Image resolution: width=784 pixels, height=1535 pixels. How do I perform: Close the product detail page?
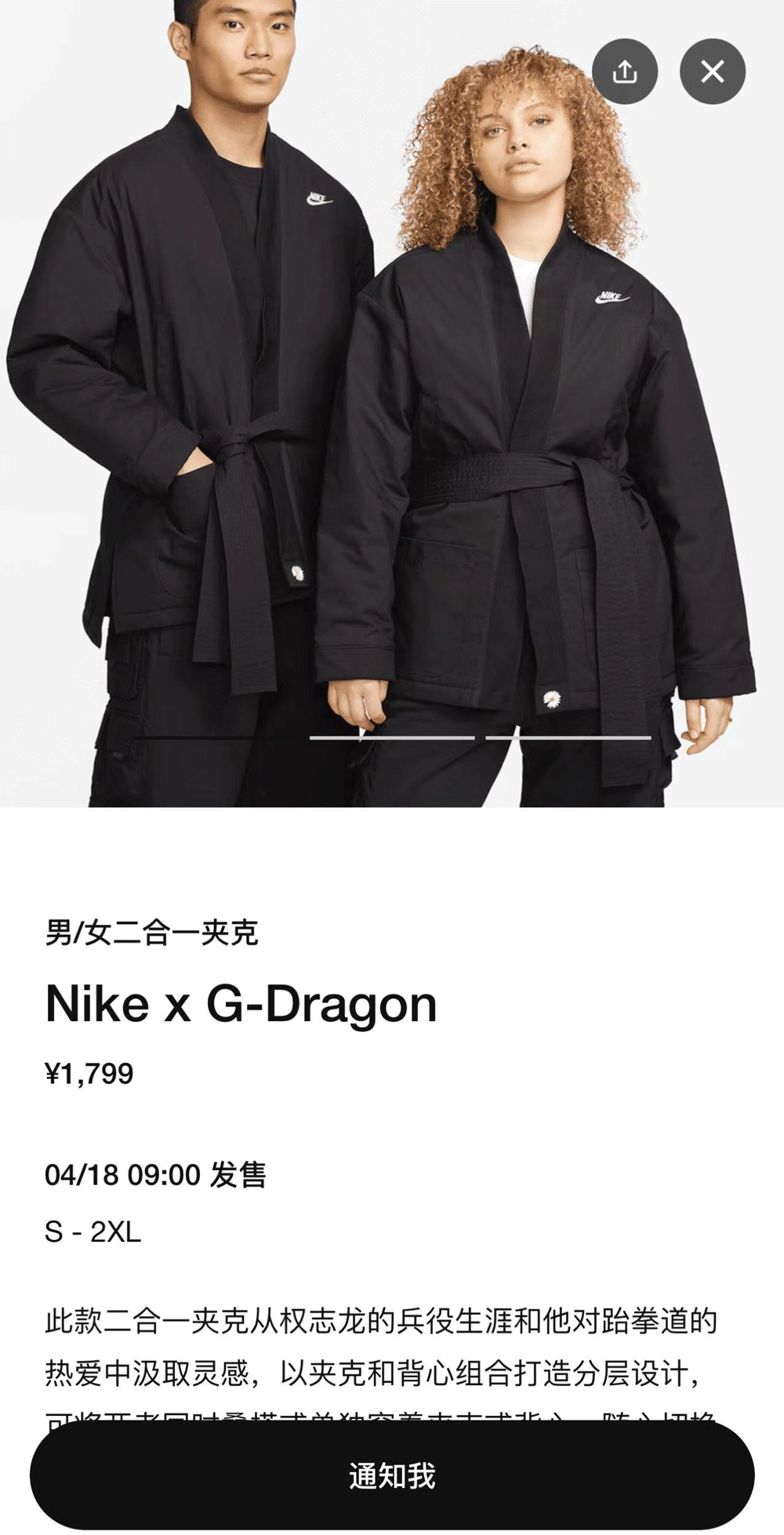712,71
